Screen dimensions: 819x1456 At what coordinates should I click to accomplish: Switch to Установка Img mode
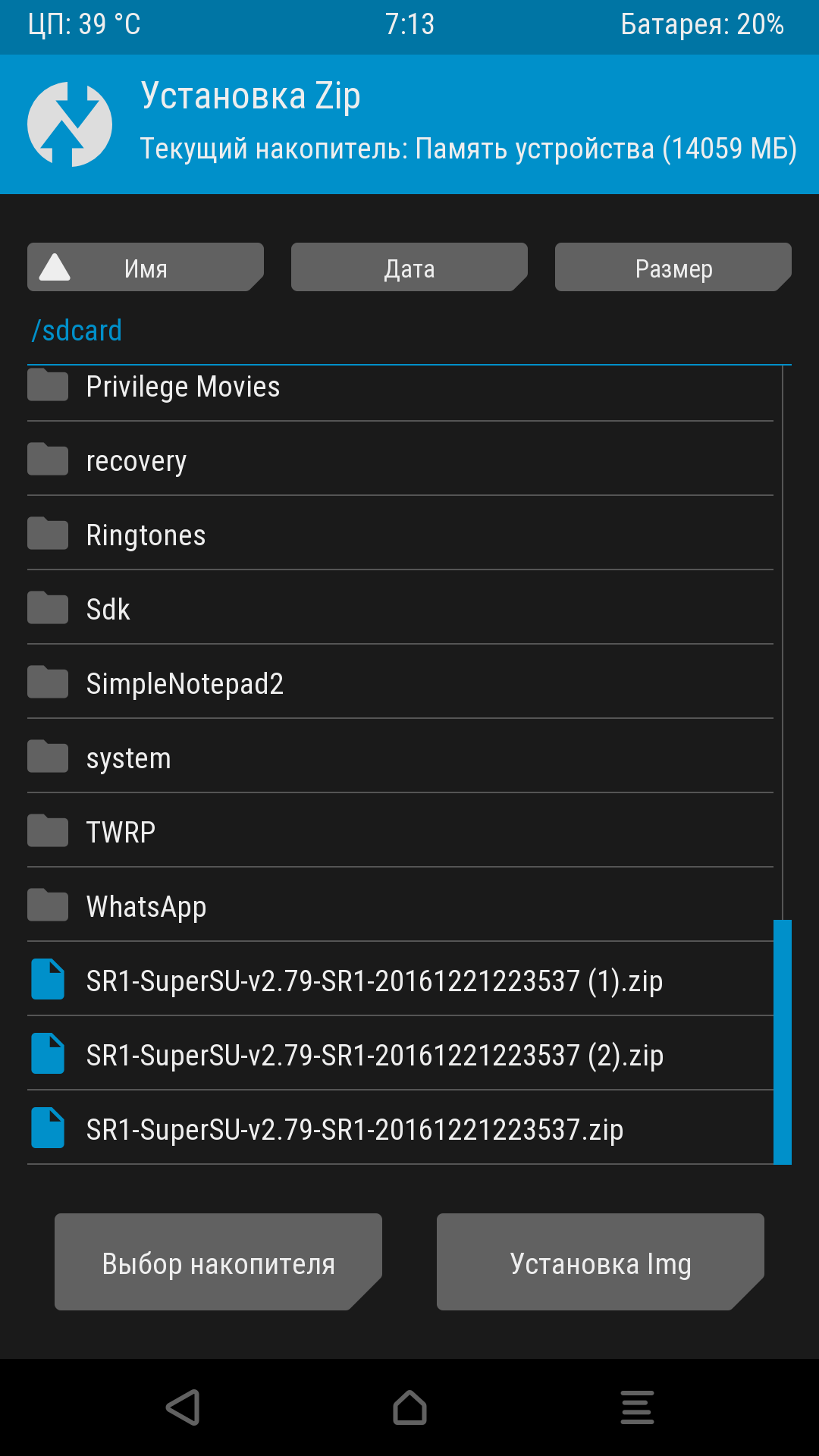pyautogui.click(x=600, y=1263)
